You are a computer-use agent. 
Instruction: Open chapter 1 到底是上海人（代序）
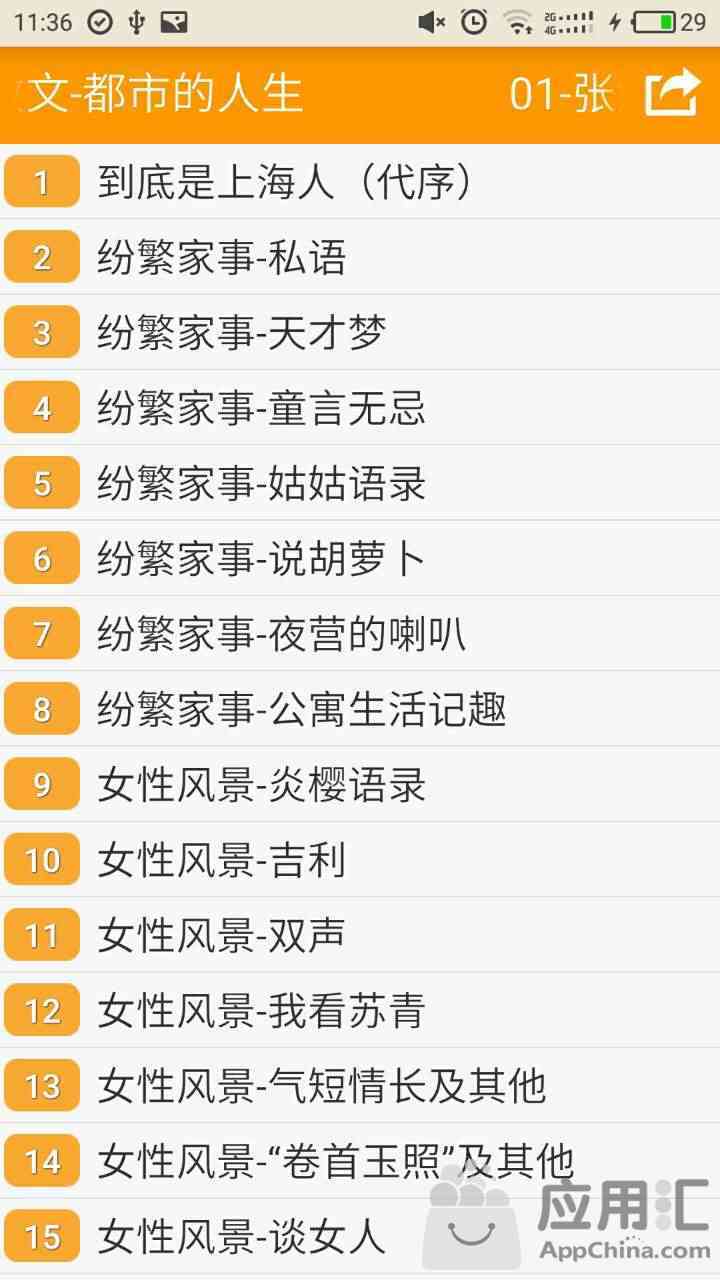(x=360, y=182)
